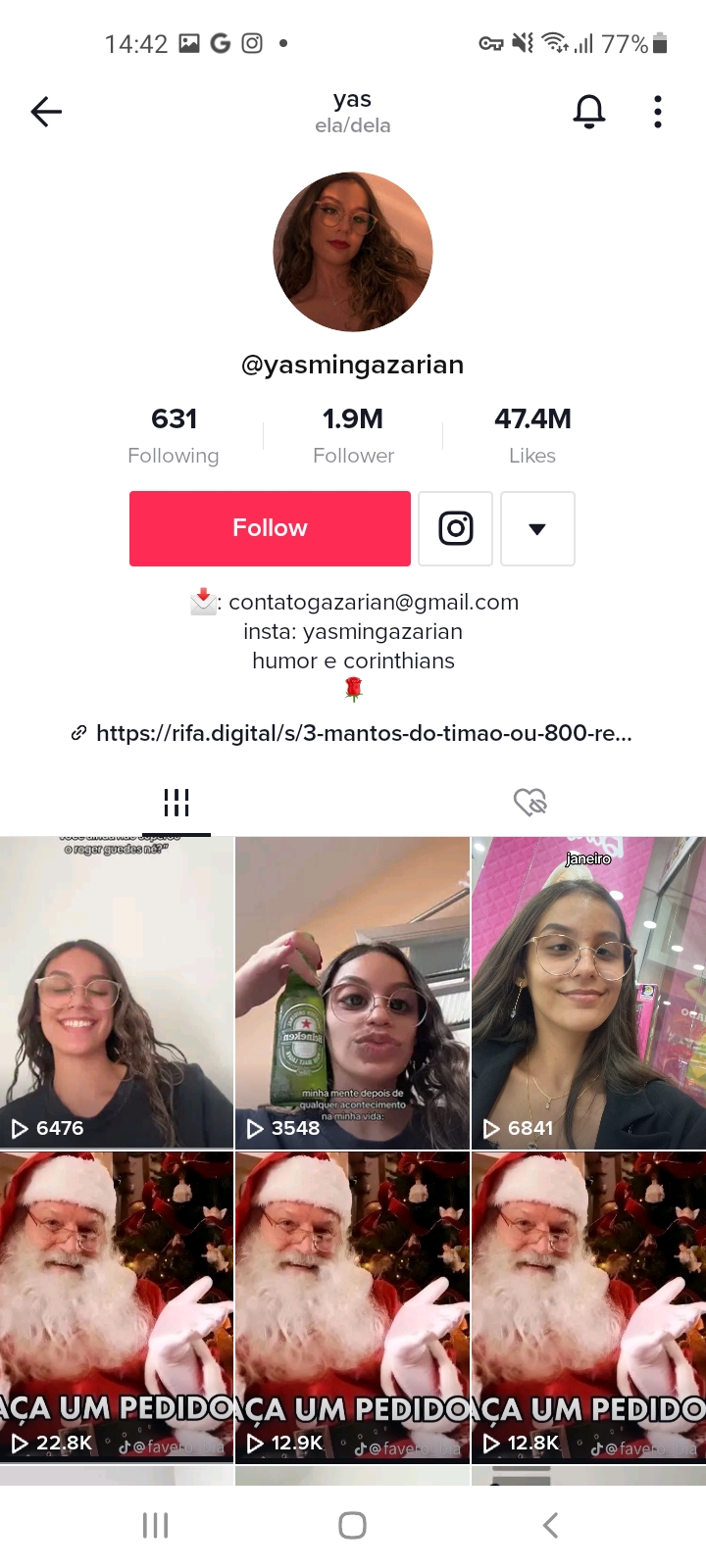Switch to the liked videos tab

[x=529, y=803]
